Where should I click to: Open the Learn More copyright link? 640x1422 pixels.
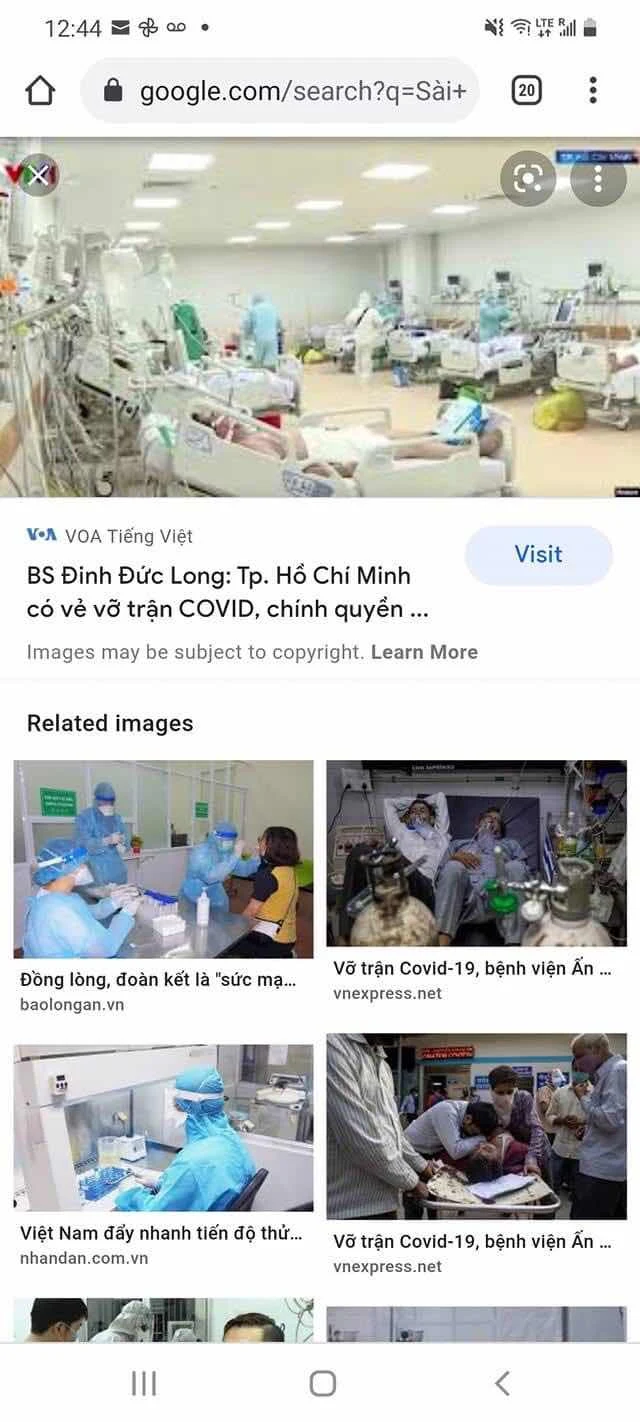(x=424, y=652)
